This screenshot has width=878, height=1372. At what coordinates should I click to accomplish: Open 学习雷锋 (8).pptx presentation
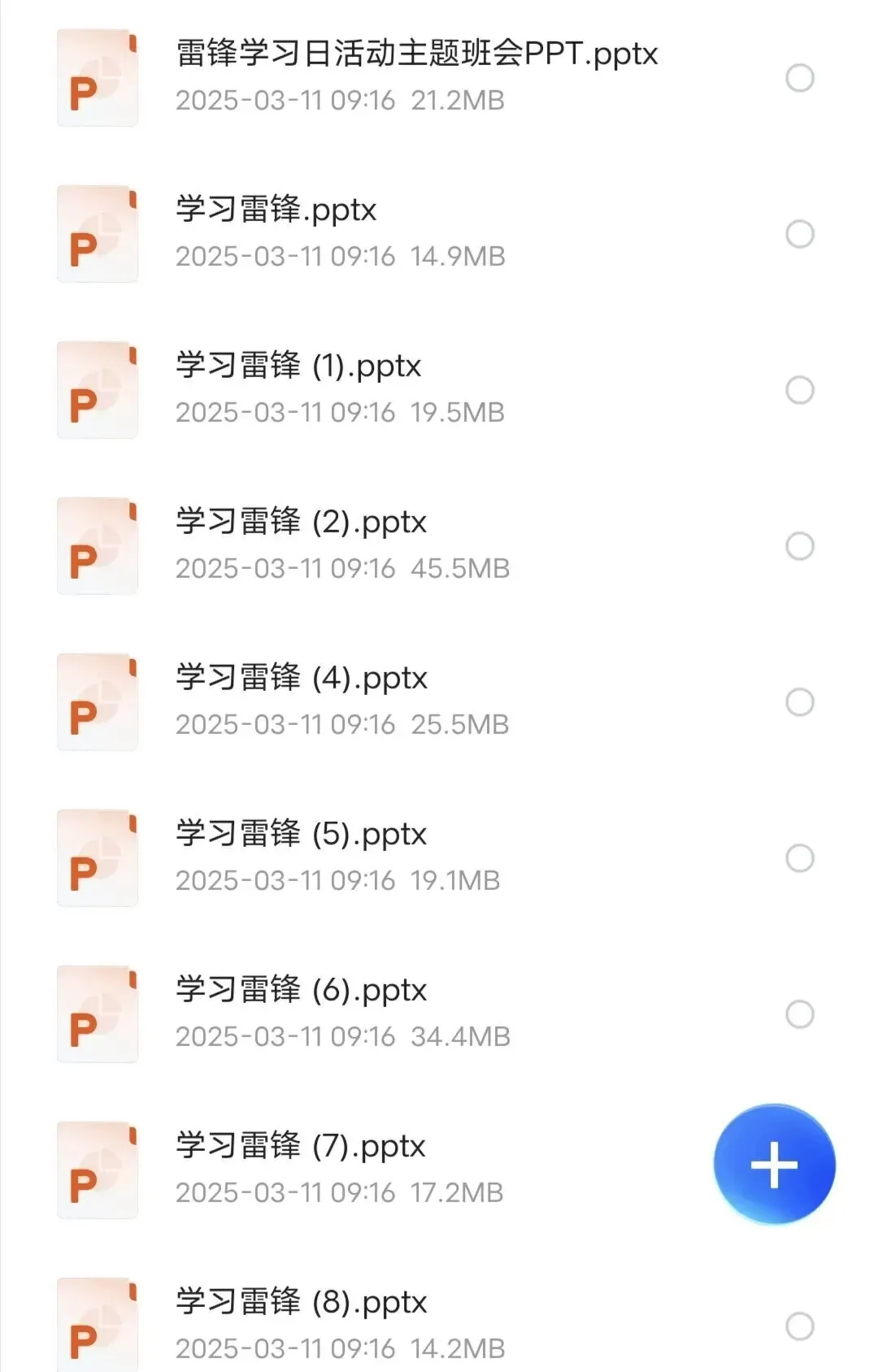click(302, 1303)
